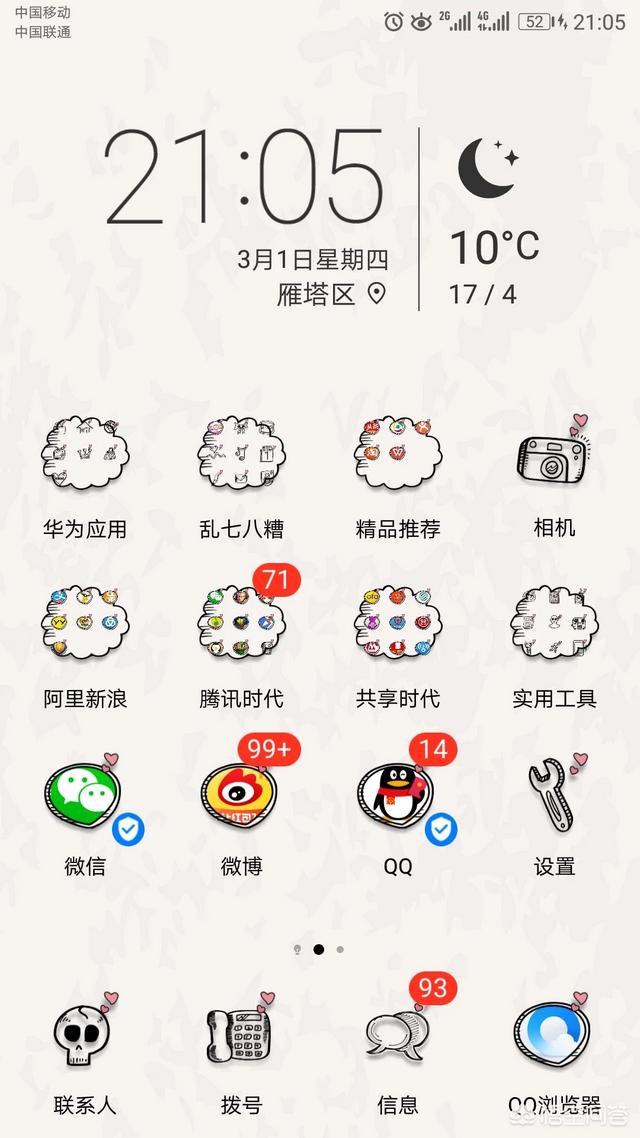Open the 10°C weather widget
The image size is (640, 1138).
click(493, 245)
